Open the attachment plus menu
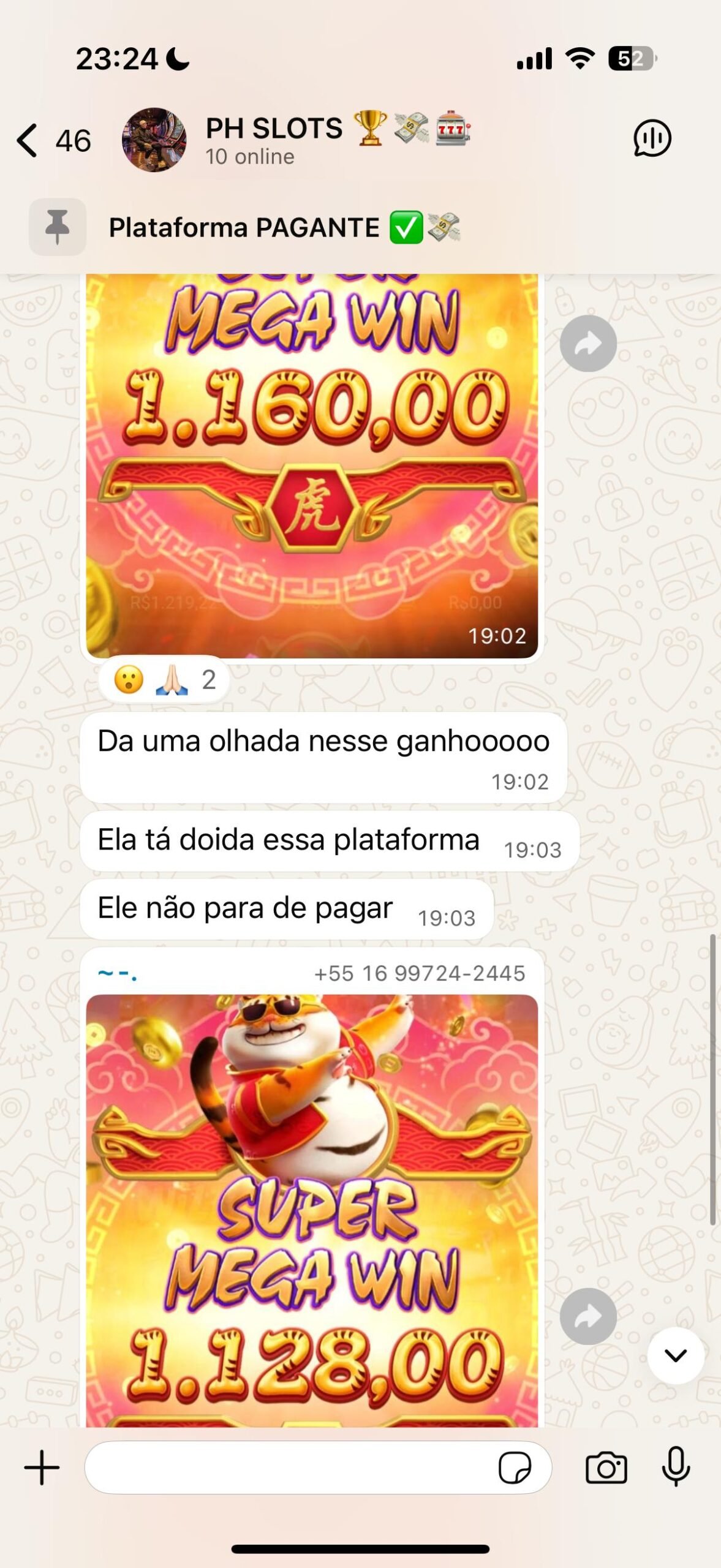Image resolution: width=721 pixels, height=1568 pixels. [x=42, y=1468]
